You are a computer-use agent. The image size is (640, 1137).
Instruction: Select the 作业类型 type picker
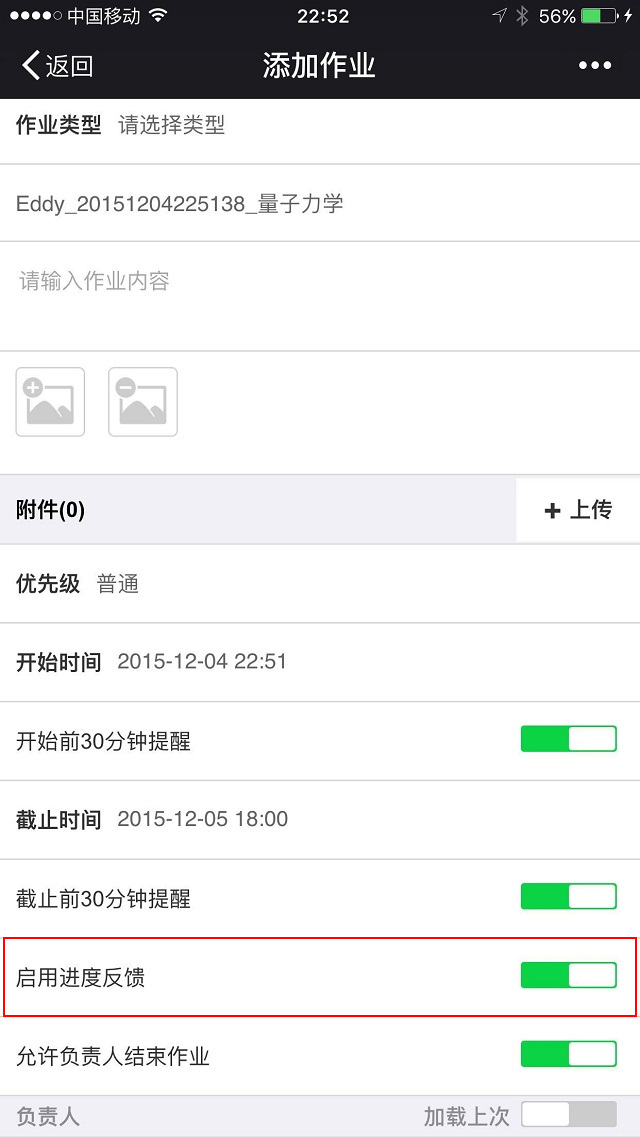pos(320,126)
